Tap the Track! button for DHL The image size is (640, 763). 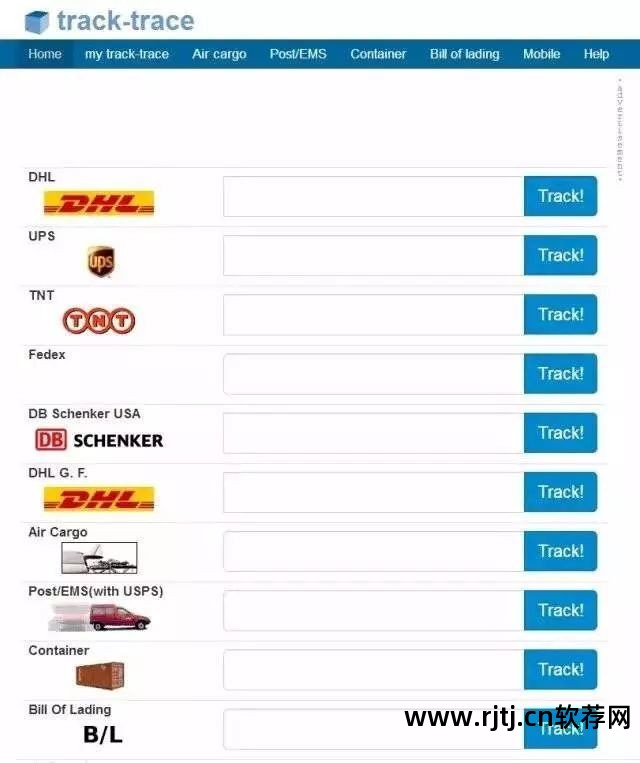click(x=560, y=196)
